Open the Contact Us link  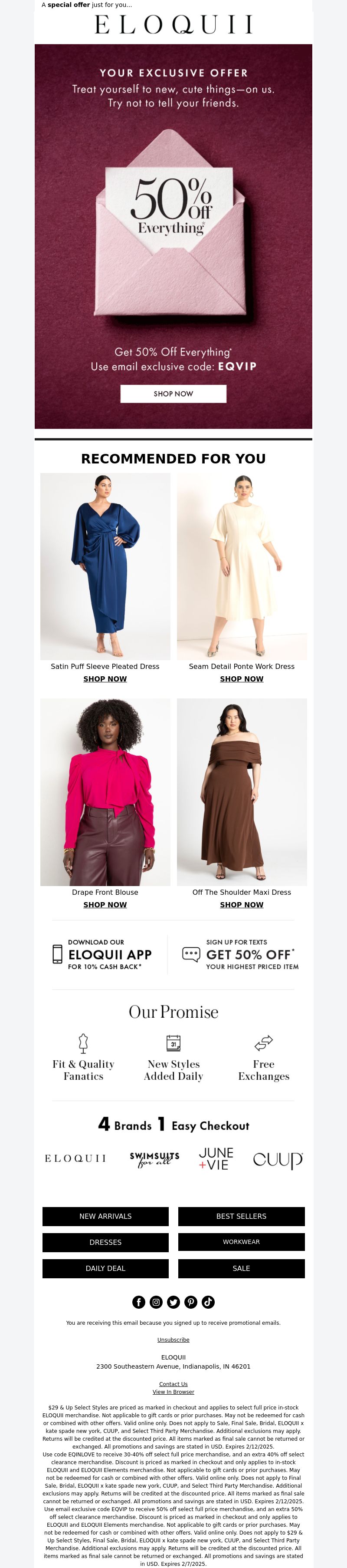point(173,1384)
